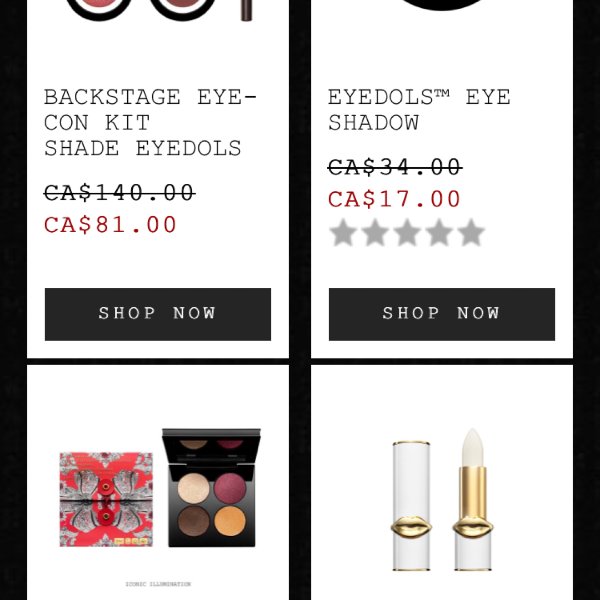This screenshot has height=600, width=600.
Task: Open the Eyedols Eye Shadow product
Action: (419, 110)
